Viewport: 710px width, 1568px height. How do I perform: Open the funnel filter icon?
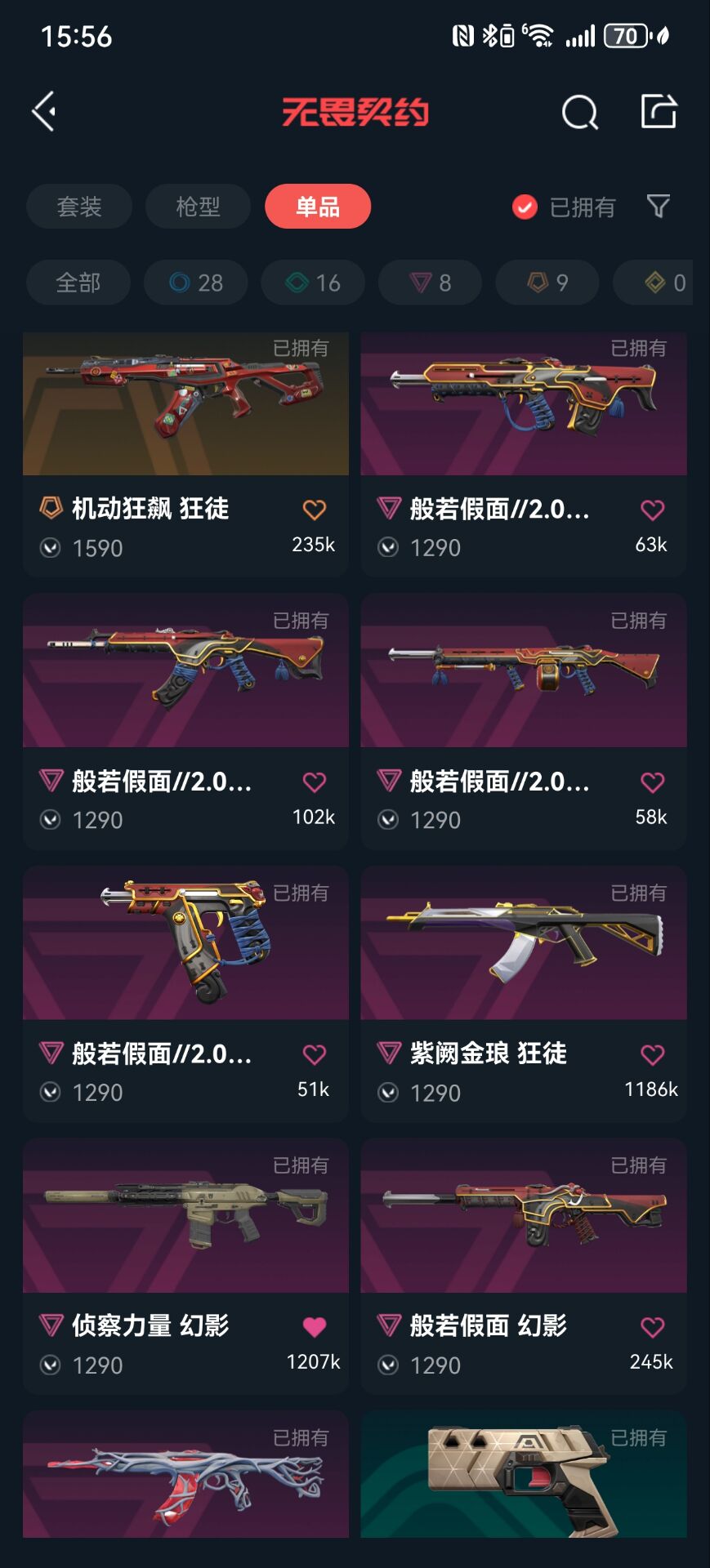pyautogui.click(x=659, y=207)
